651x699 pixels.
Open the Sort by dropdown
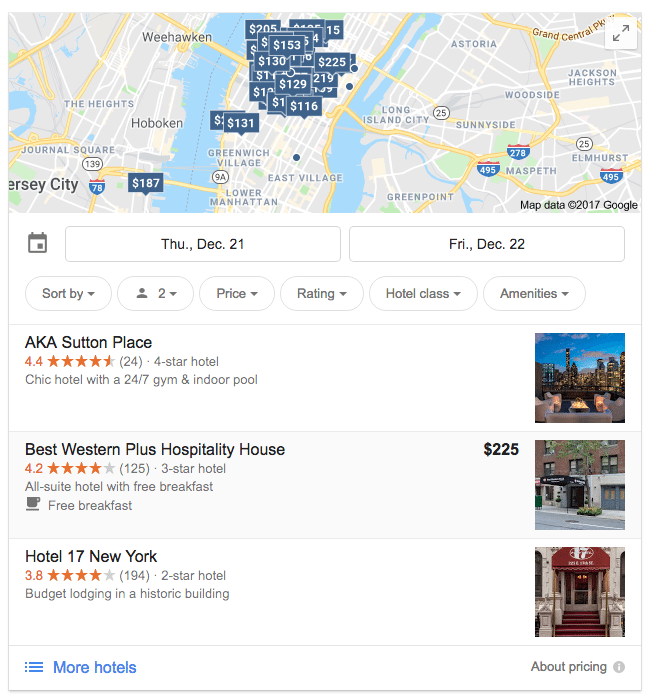pyautogui.click(x=68, y=293)
